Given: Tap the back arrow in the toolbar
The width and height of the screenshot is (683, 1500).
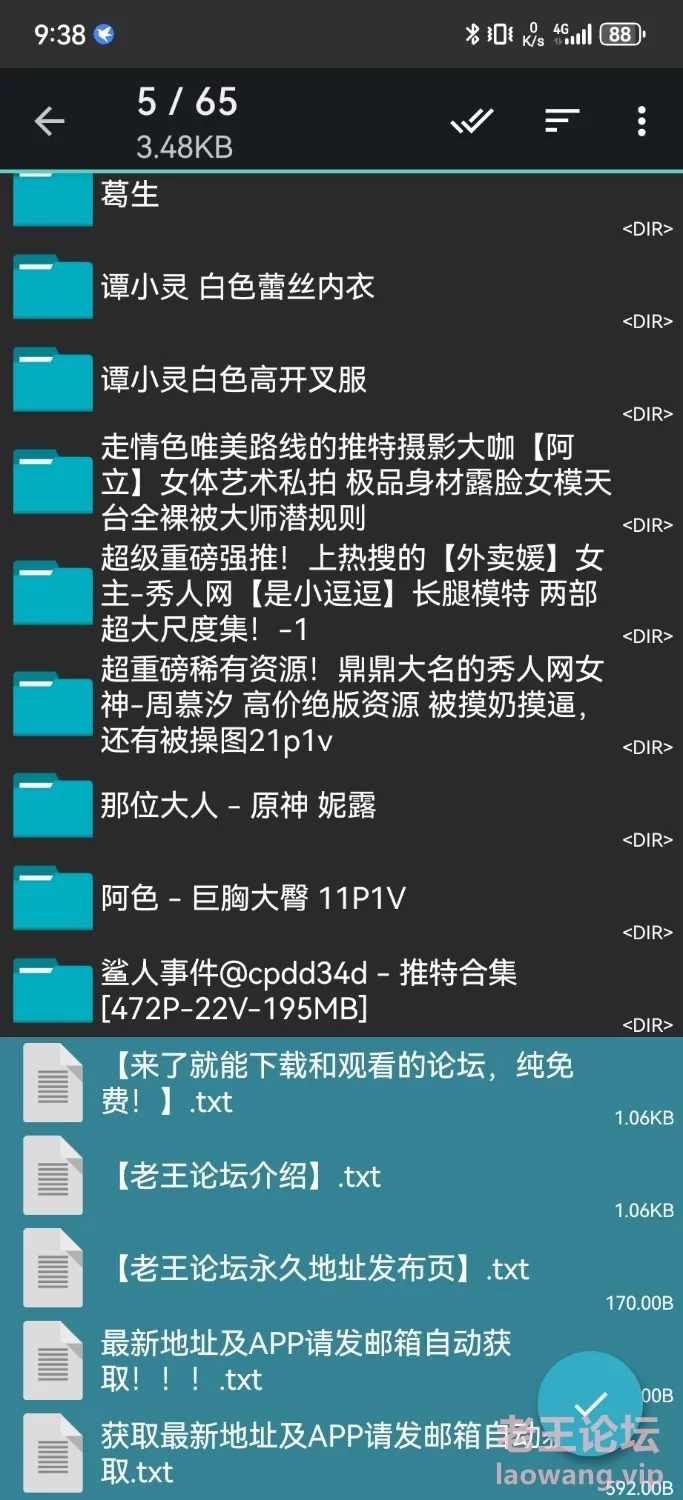Looking at the screenshot, I should click(x=49, y=122).
